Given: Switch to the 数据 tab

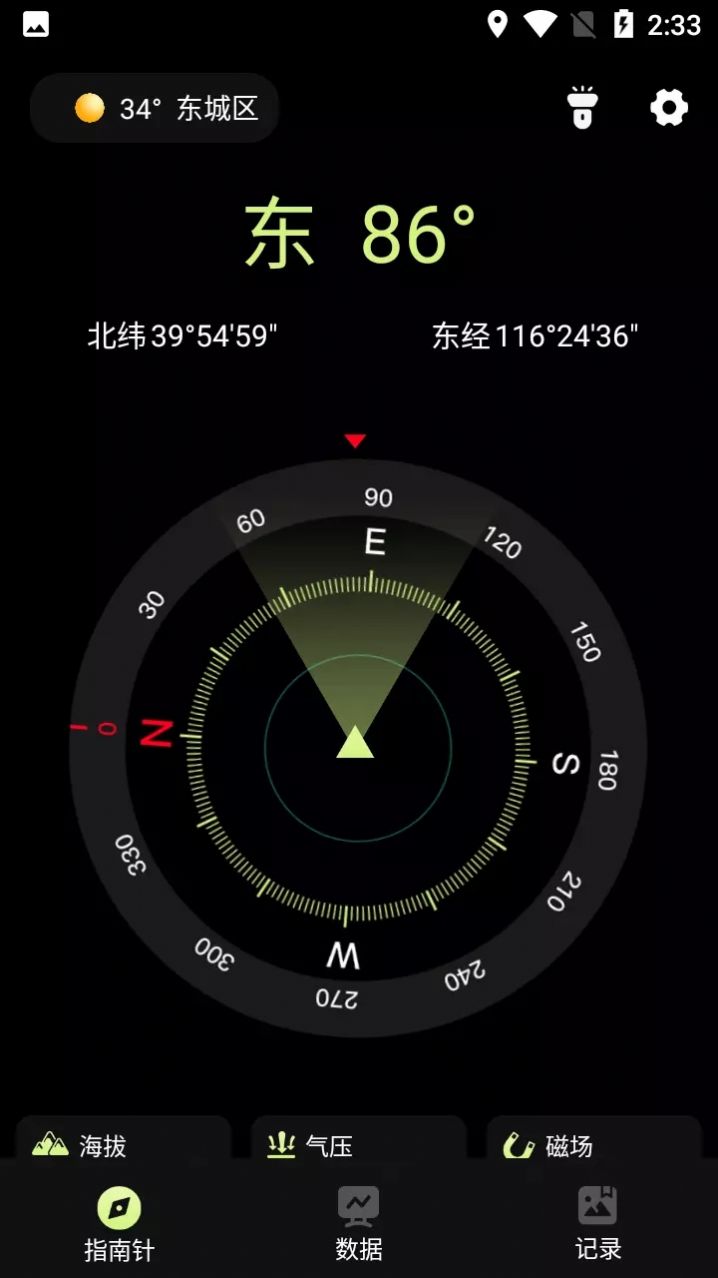Looking at the screenshot, I should pyautogui.click(x=358, y=1222).
